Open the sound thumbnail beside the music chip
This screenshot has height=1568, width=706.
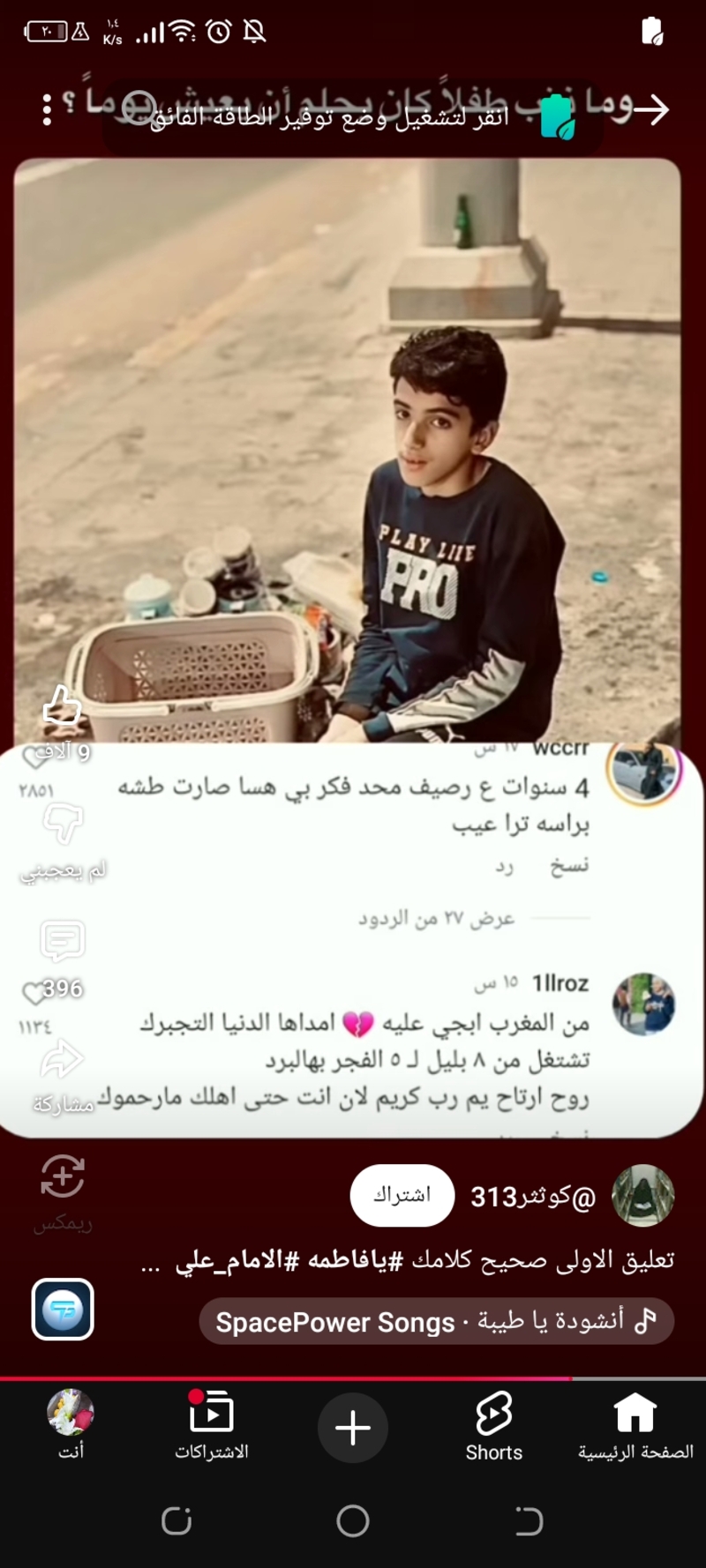(x=63, y=1310)
